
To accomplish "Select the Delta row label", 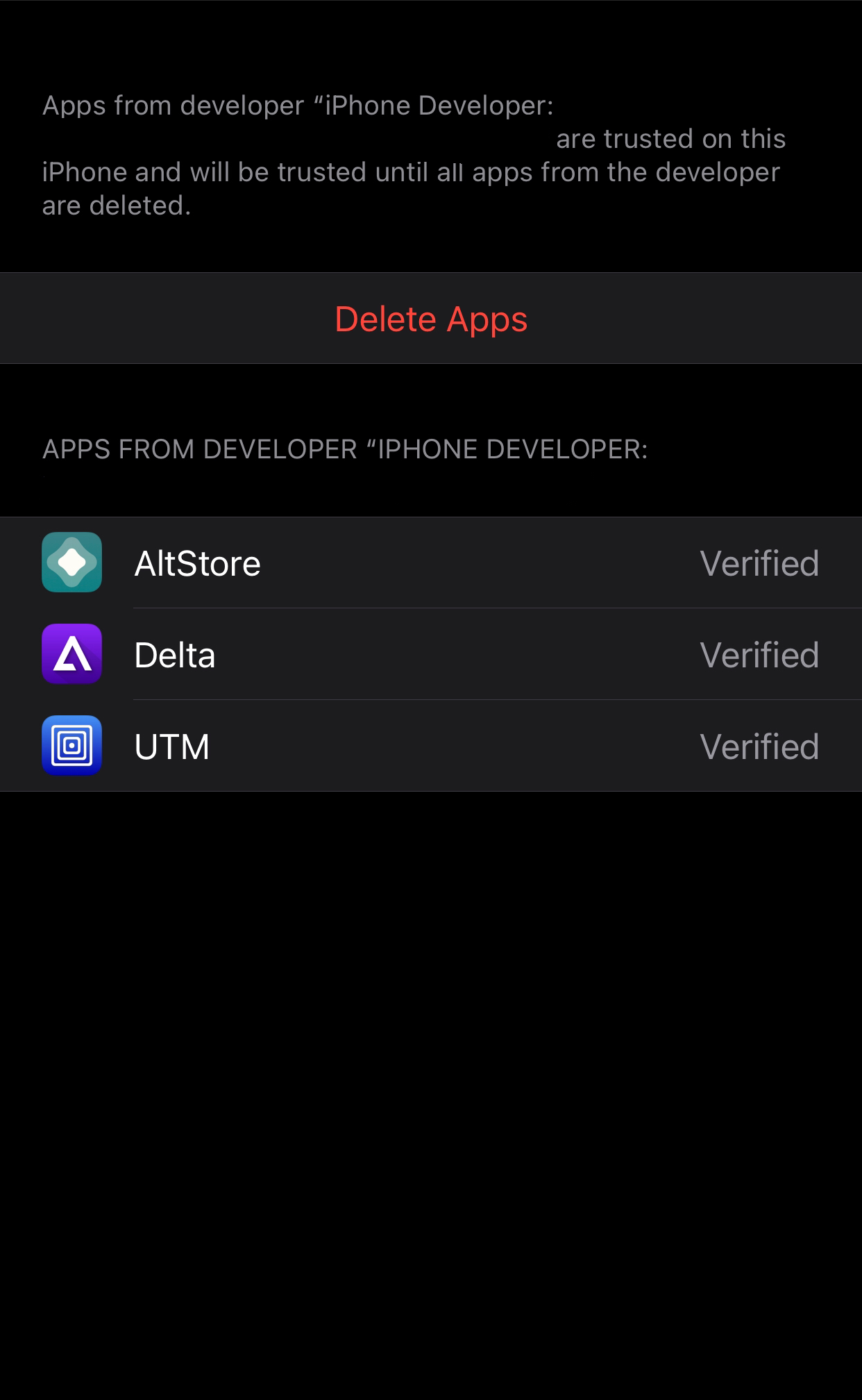I will 175,654.
